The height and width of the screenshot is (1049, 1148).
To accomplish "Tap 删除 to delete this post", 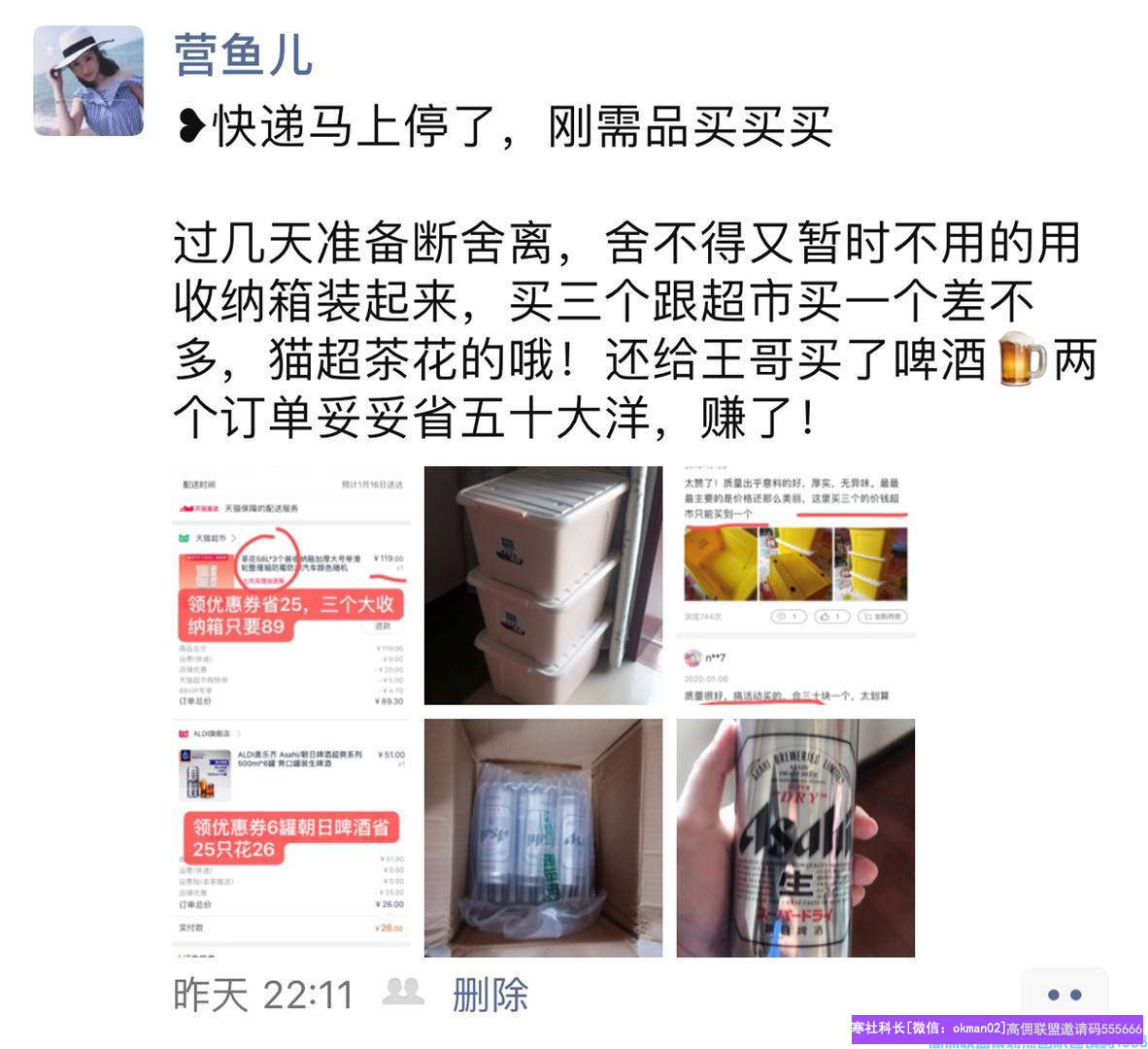I will click(x=490, y=995).
